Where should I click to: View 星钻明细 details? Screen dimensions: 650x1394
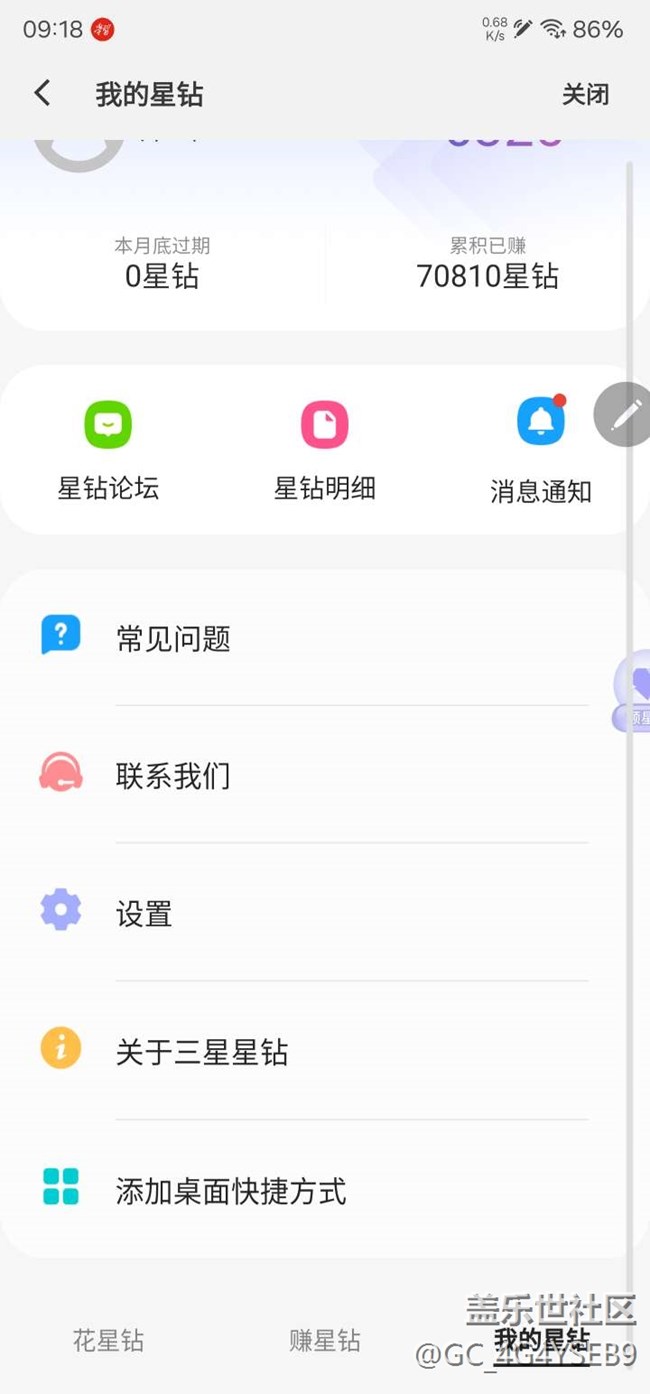tap(325, 450)
